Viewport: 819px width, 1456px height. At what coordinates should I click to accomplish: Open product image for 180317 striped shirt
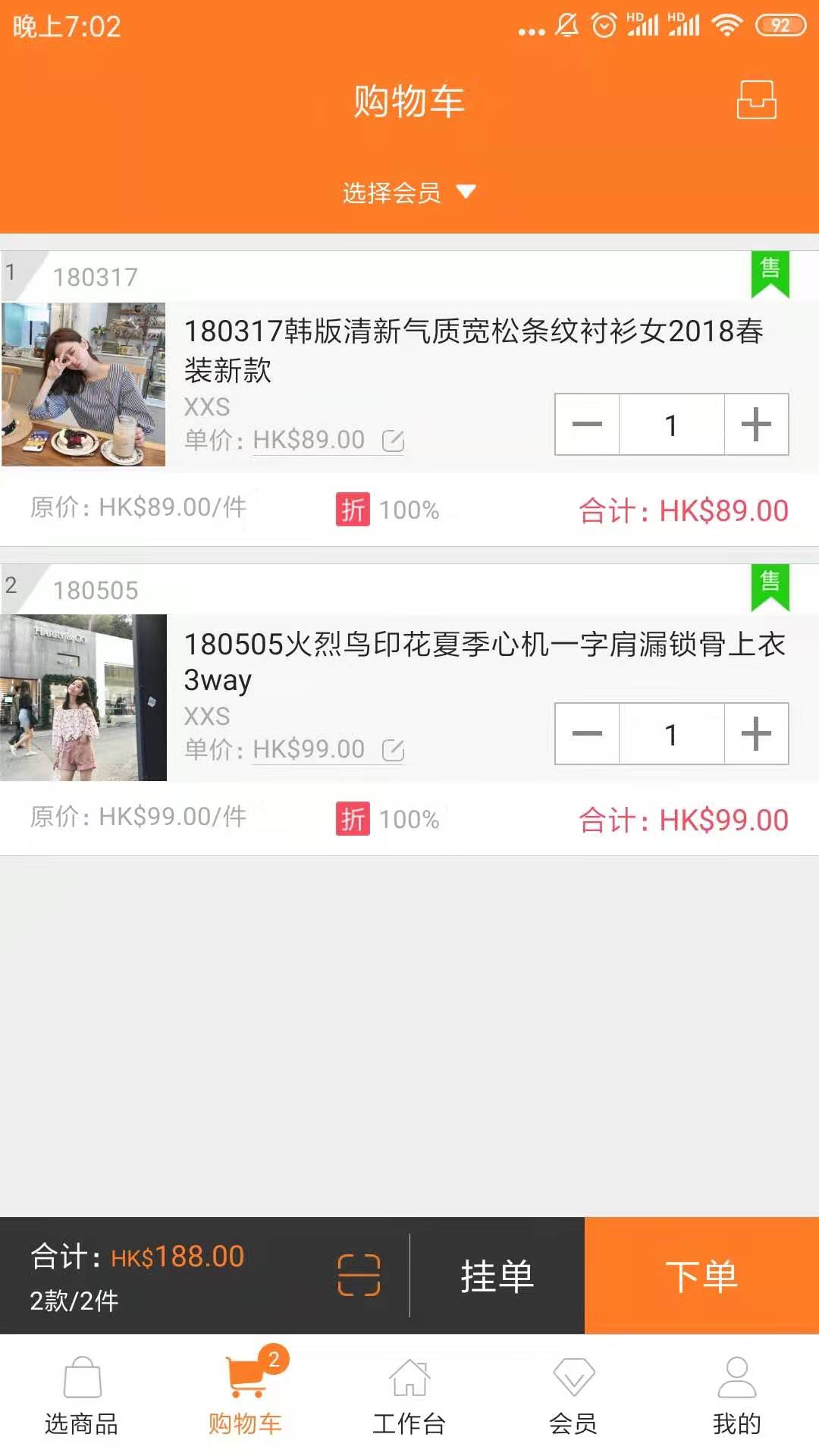83,384
